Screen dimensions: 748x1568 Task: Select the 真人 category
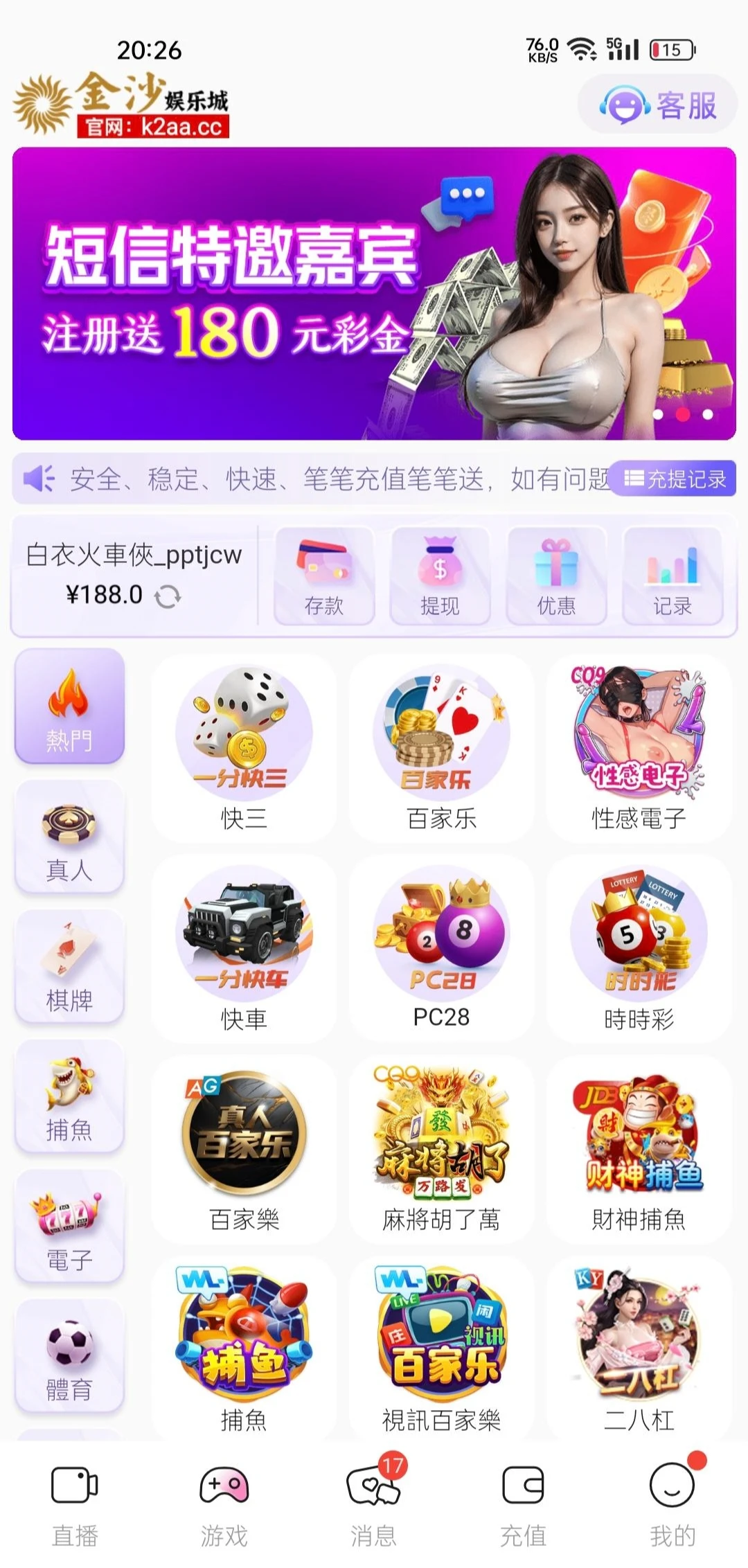coord(69,837)
